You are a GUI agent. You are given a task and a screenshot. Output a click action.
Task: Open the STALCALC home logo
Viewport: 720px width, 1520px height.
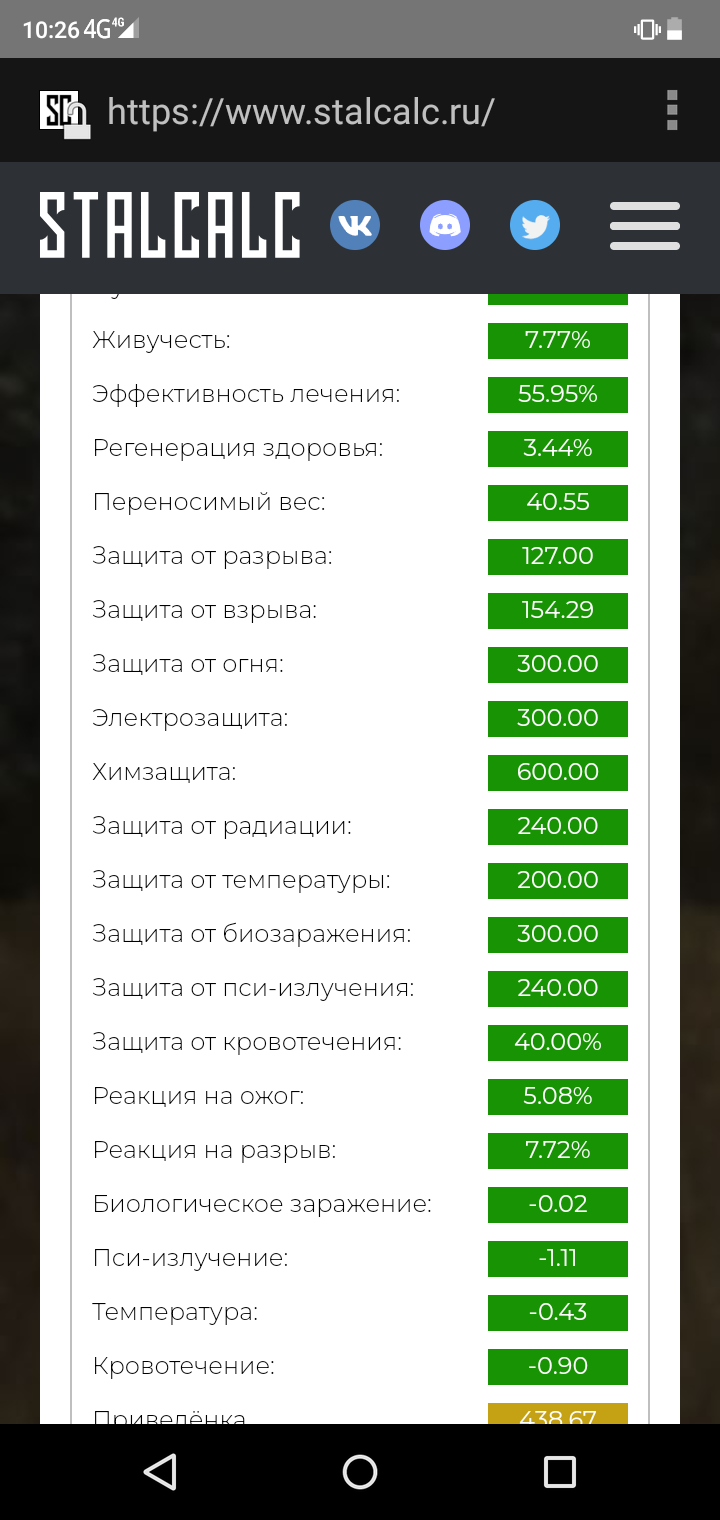point(170,226)
